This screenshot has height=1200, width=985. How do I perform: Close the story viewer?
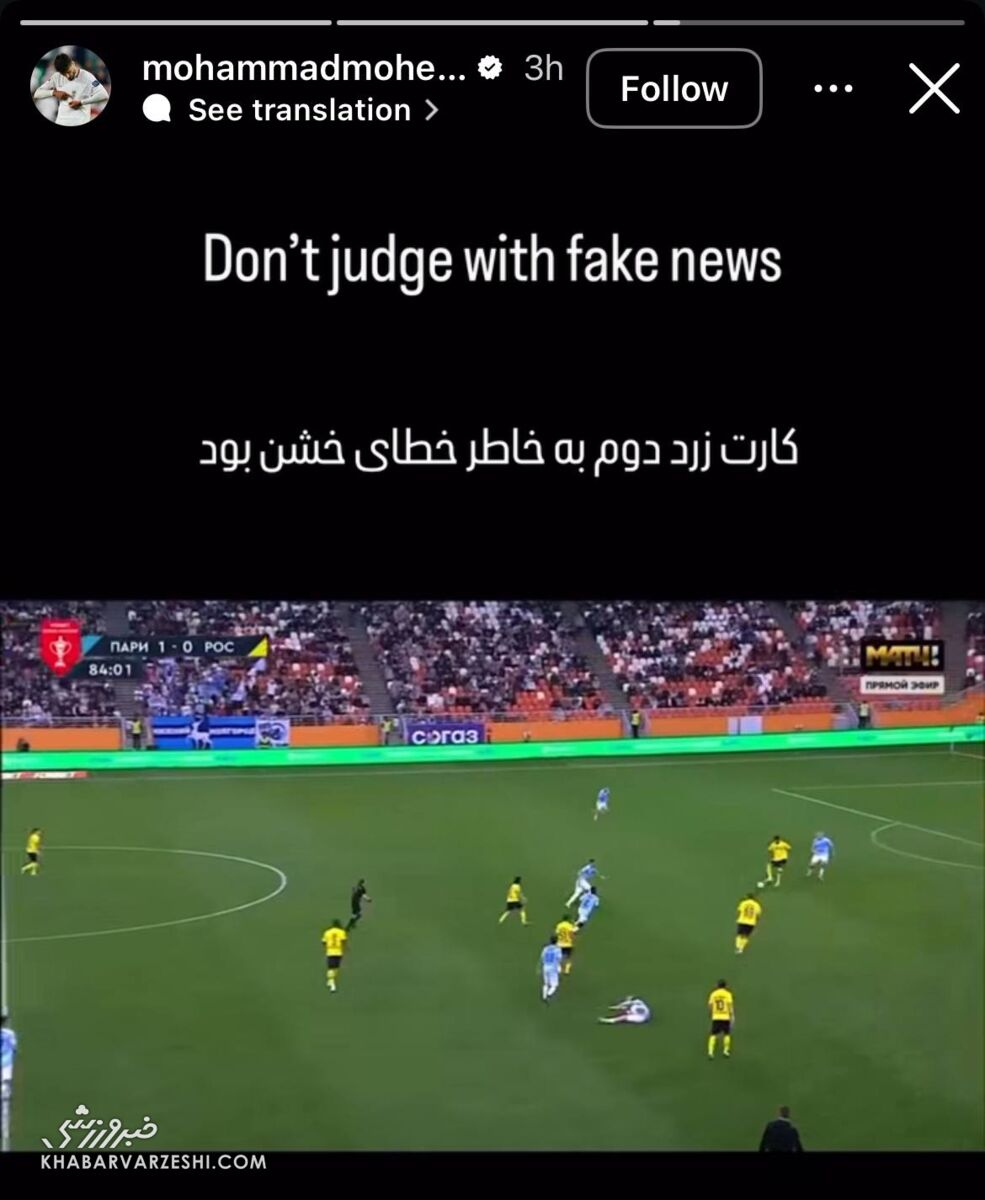[934, 89]
